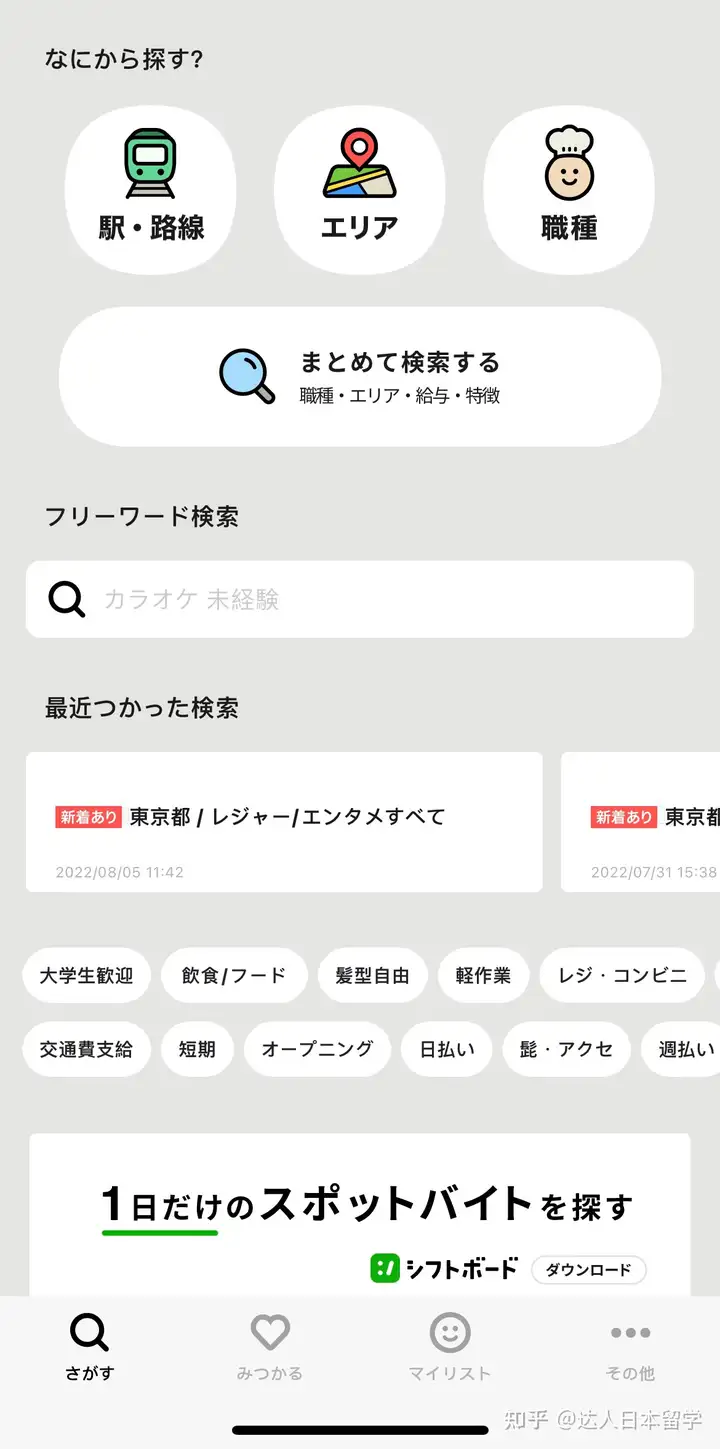Tap the train icon for 駅・路線 search
720x1449 pixels.
point(150,159)
